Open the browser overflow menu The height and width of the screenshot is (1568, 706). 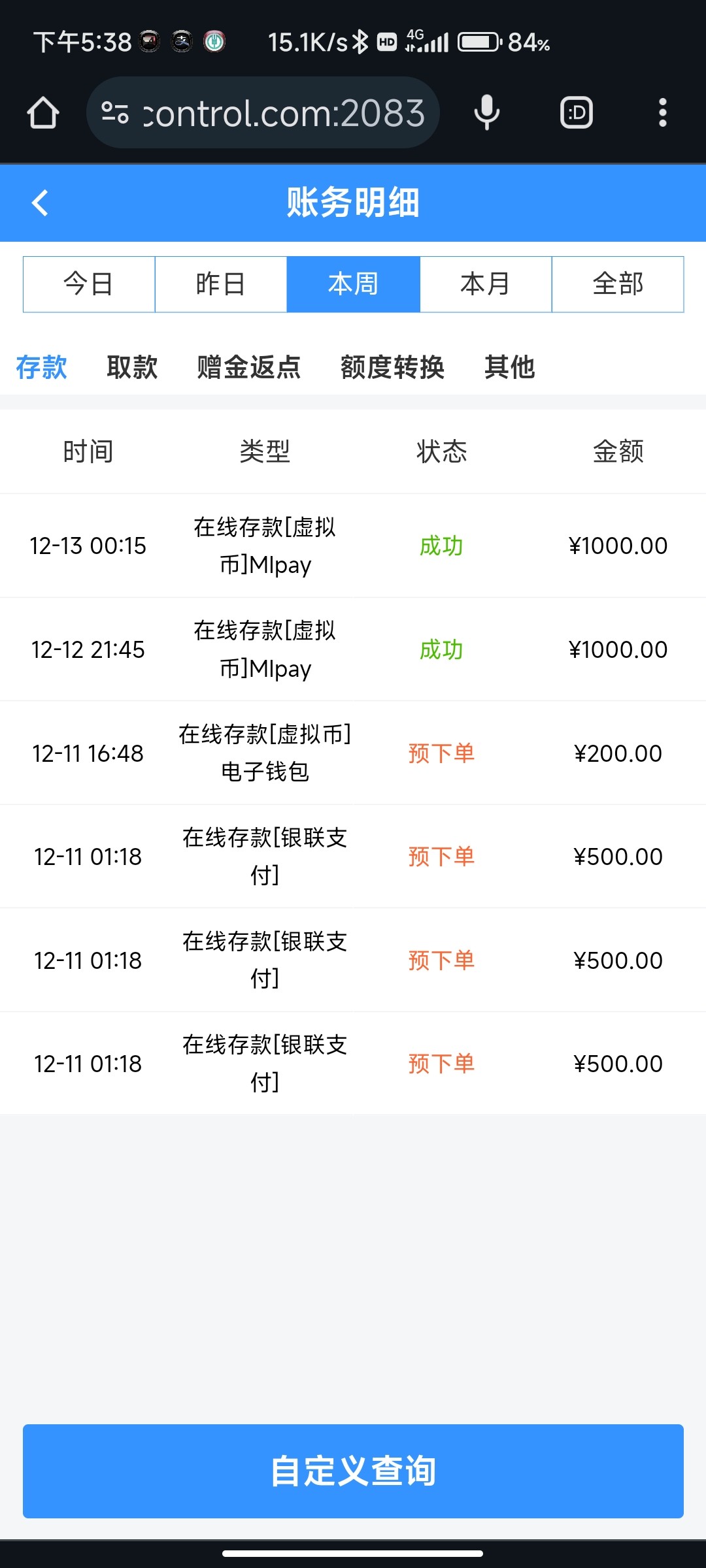point(663,112)
